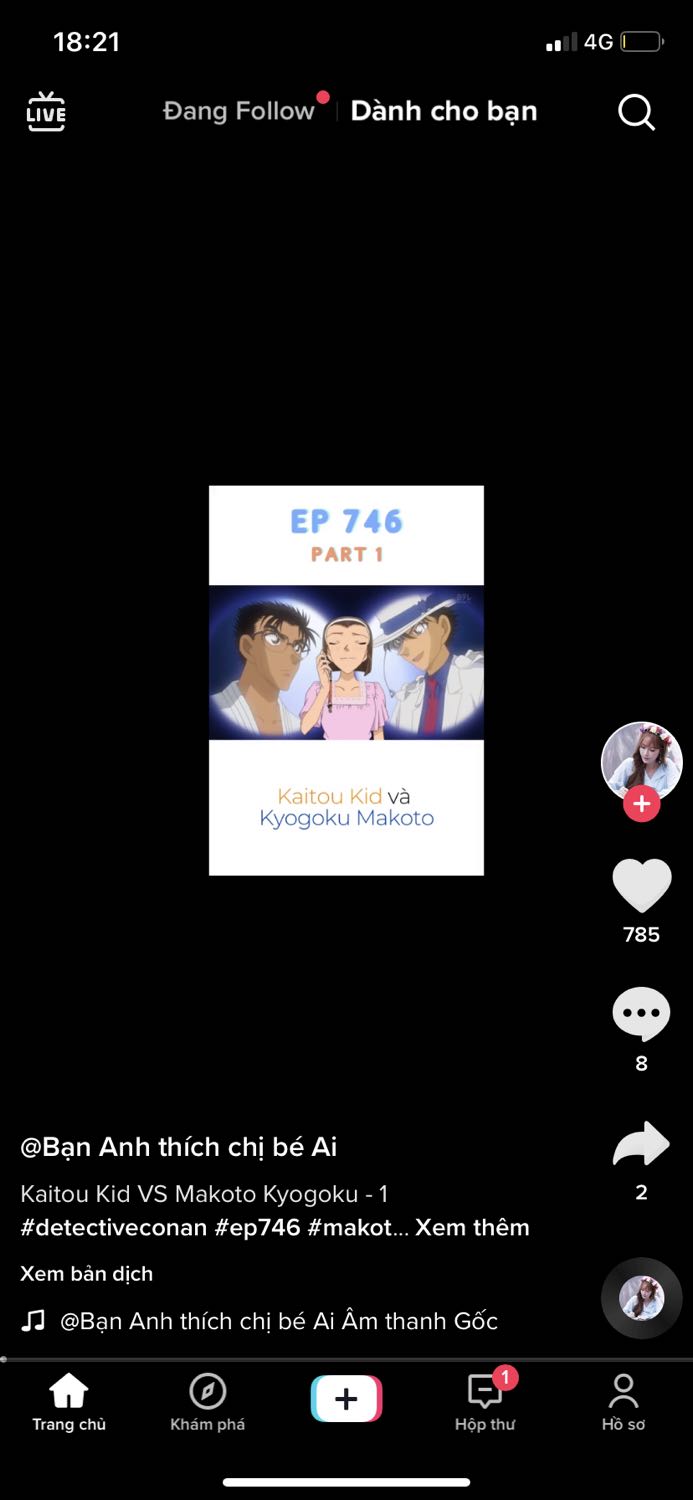Expand the caption with Xem thêm

click(472, 1227)
